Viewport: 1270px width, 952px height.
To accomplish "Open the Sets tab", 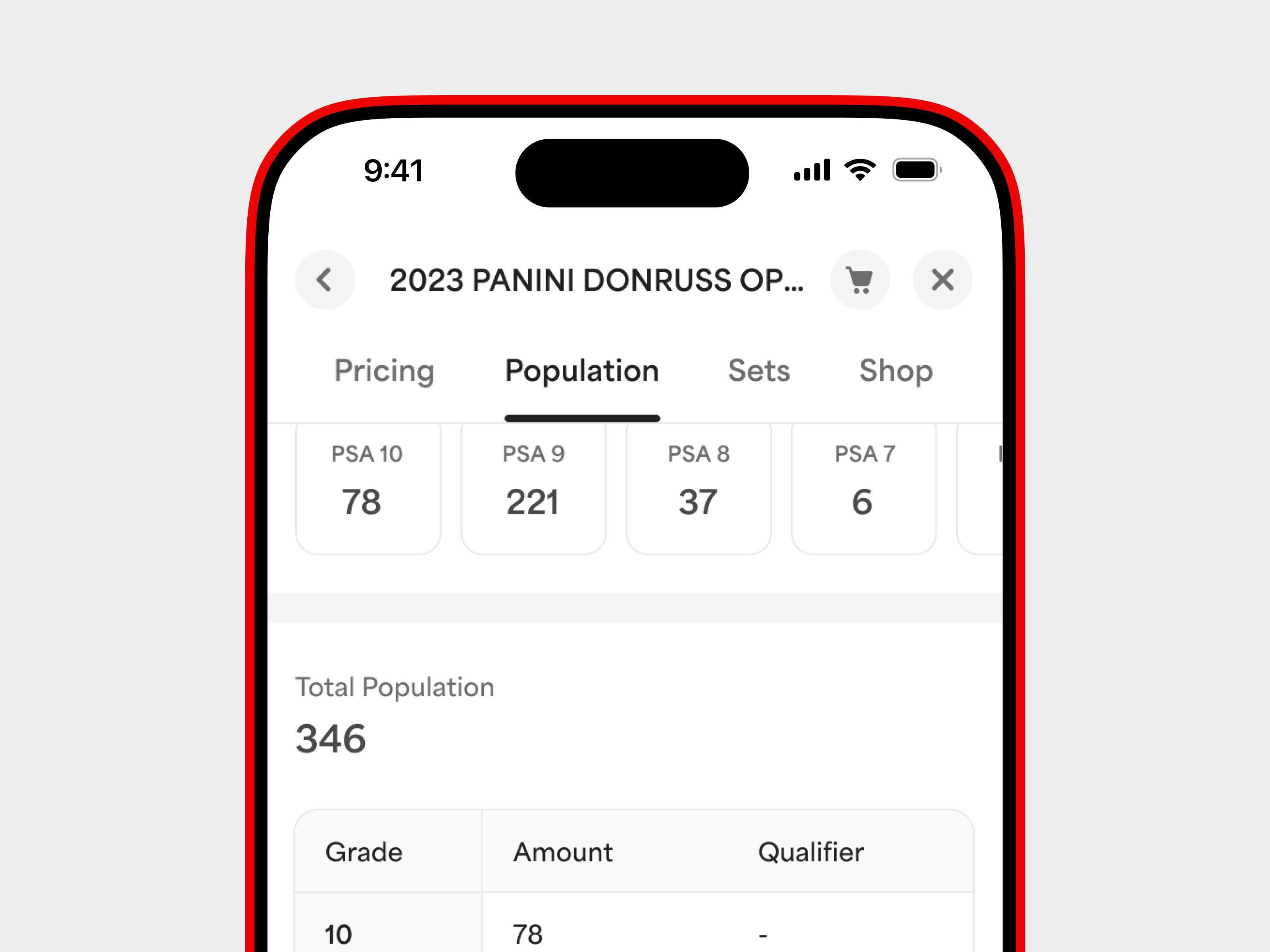I will 758,371.
